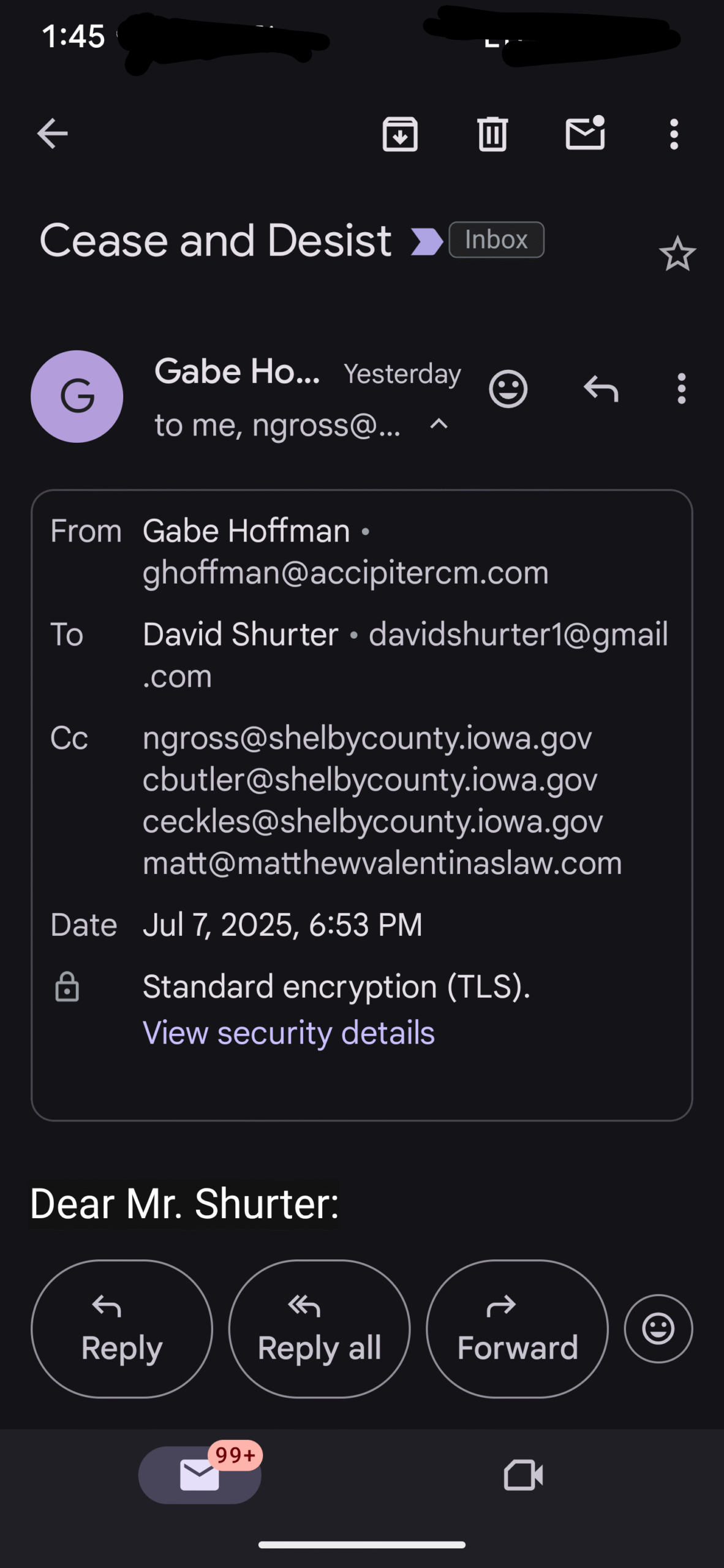Viewport: 724px width, 1568px height.
Task: Open emoji reaction button next to Forward
Action: [x=658, y=1329]
